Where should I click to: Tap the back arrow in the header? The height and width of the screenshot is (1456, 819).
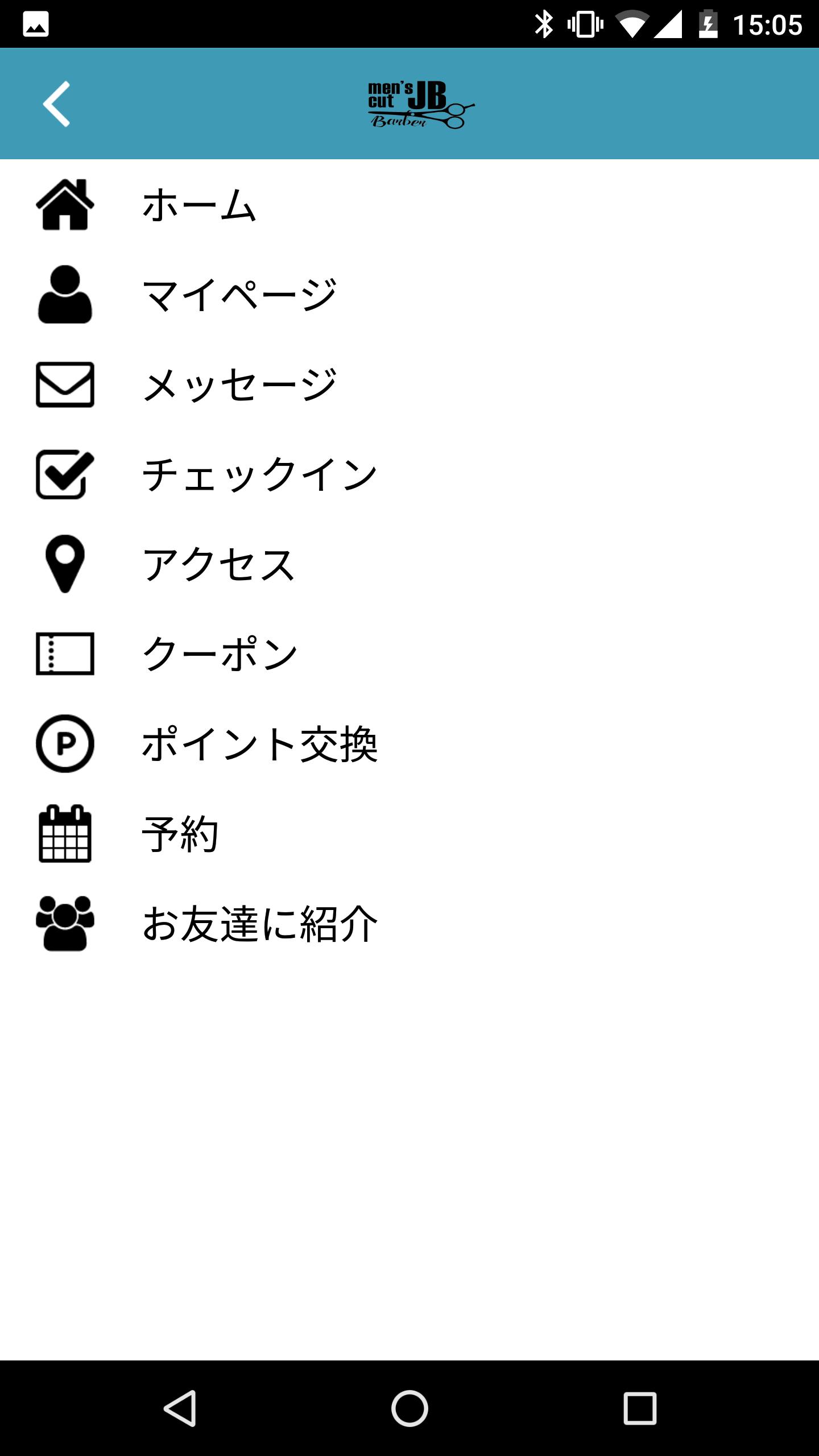pyautogui.click(x=56, y=104)
